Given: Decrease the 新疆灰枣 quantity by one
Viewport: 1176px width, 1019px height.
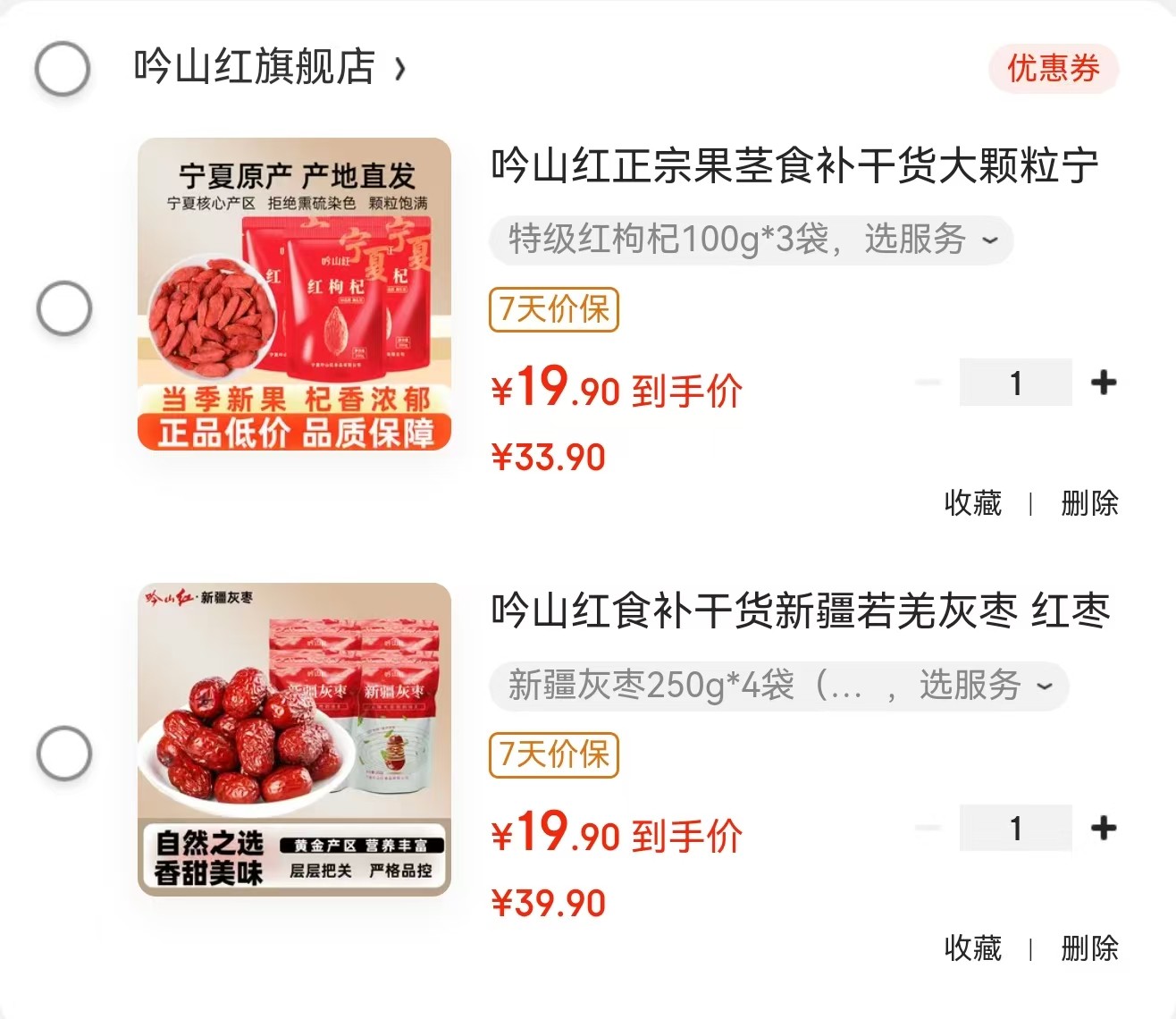Looking at the screenshot, I should (928, 828).
